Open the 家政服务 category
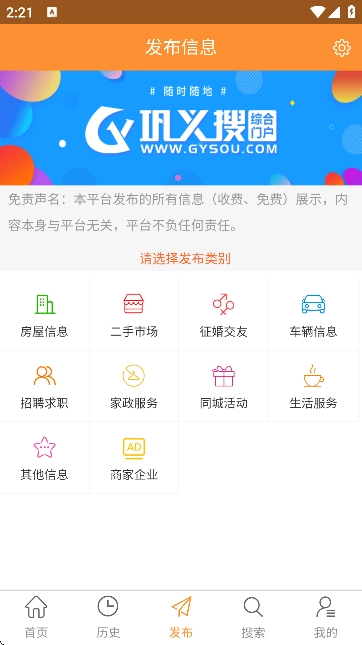Viewport: 362px width, 645px height. (x=134, y=386)
